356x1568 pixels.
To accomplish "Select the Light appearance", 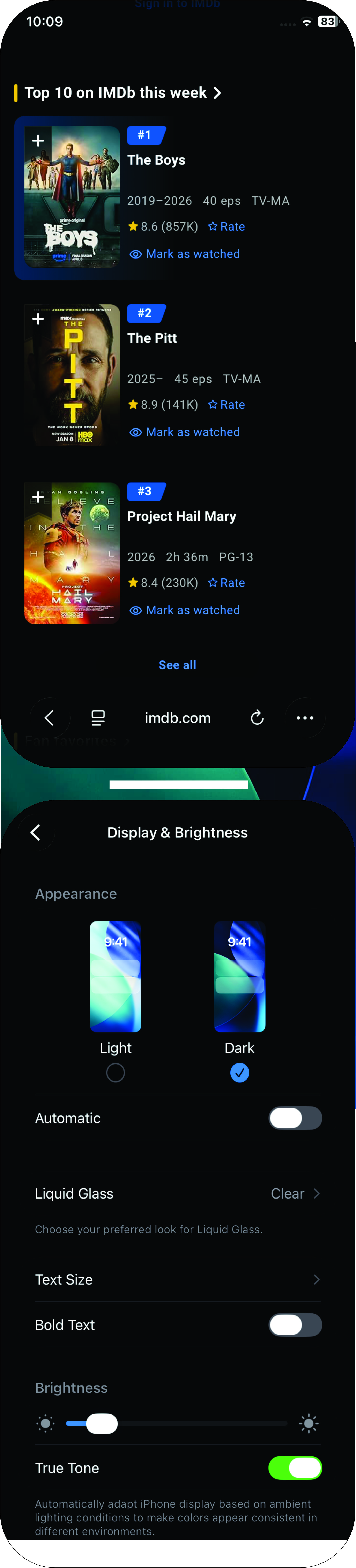I will click(116, 1073).
